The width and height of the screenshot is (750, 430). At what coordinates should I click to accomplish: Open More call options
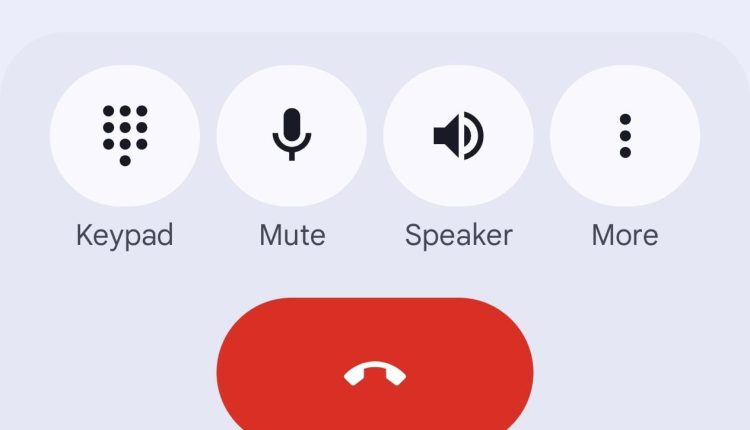pyautogui.click(x=625, y=136)
